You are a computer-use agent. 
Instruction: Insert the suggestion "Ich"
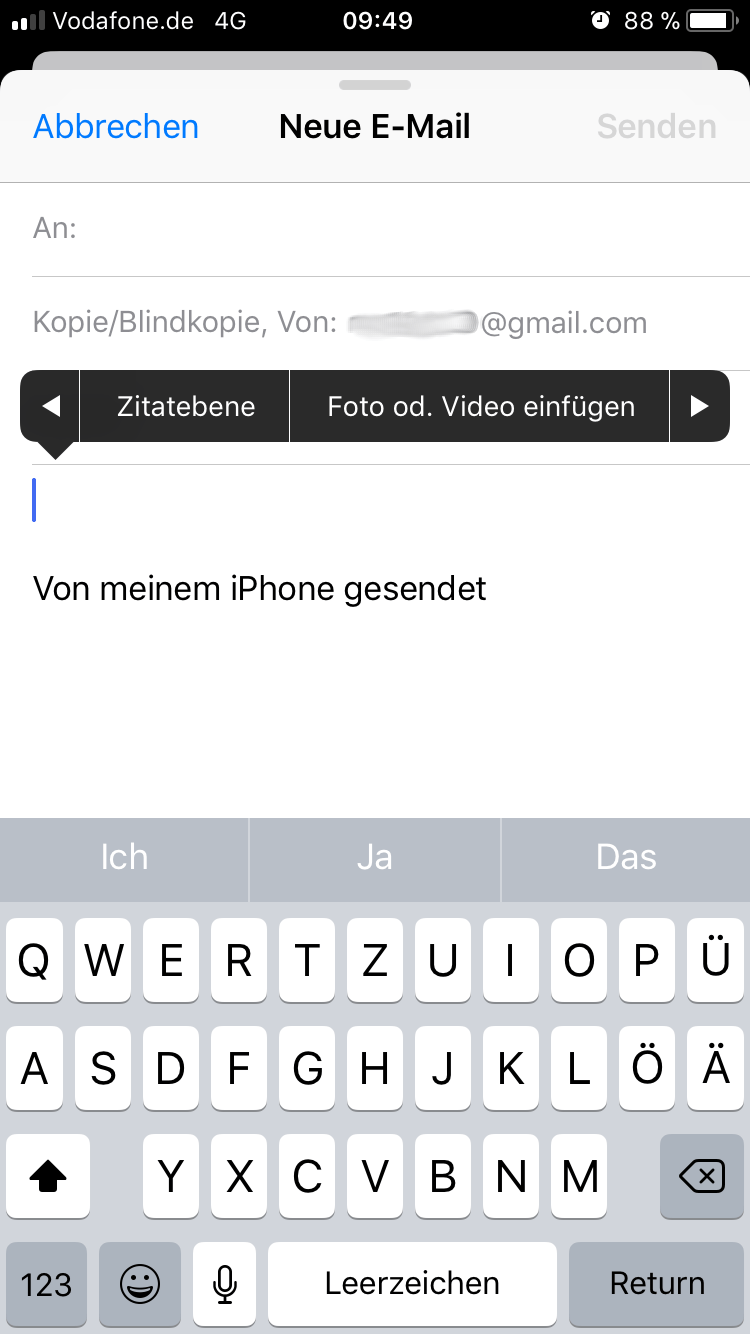[x=124, y=858]
